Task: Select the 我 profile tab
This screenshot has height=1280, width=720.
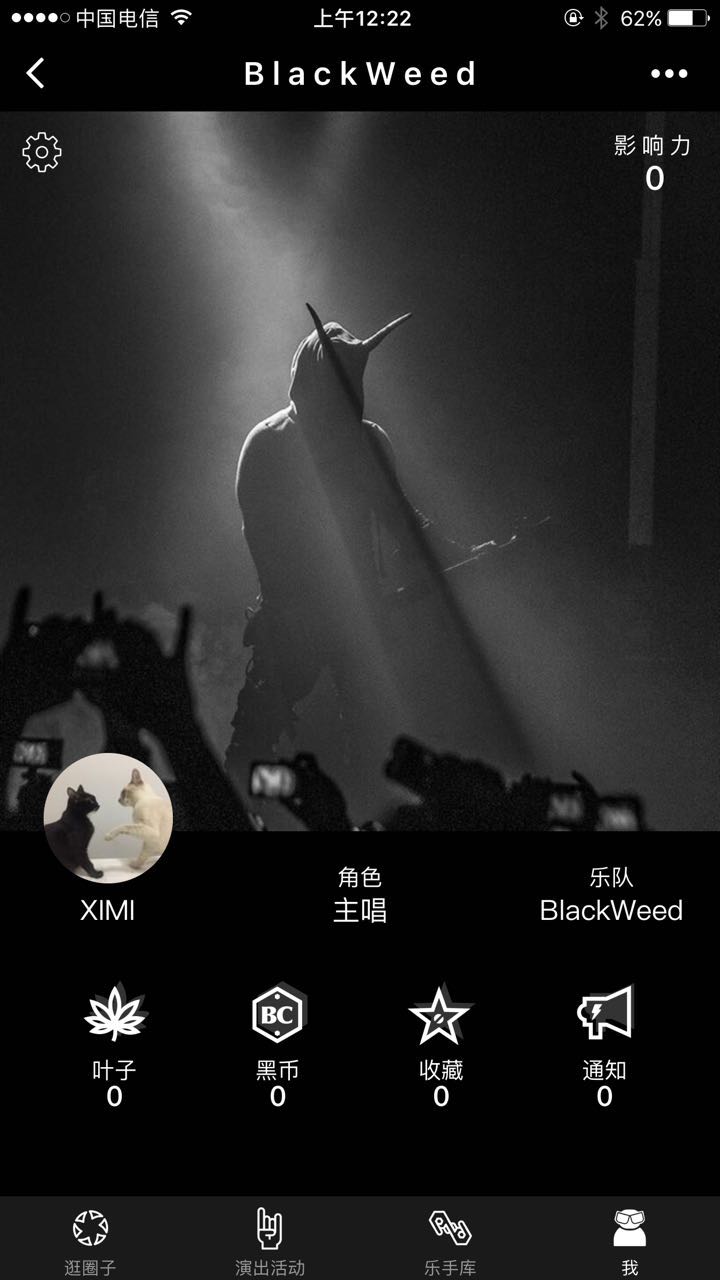Action: pos(630,1240)
